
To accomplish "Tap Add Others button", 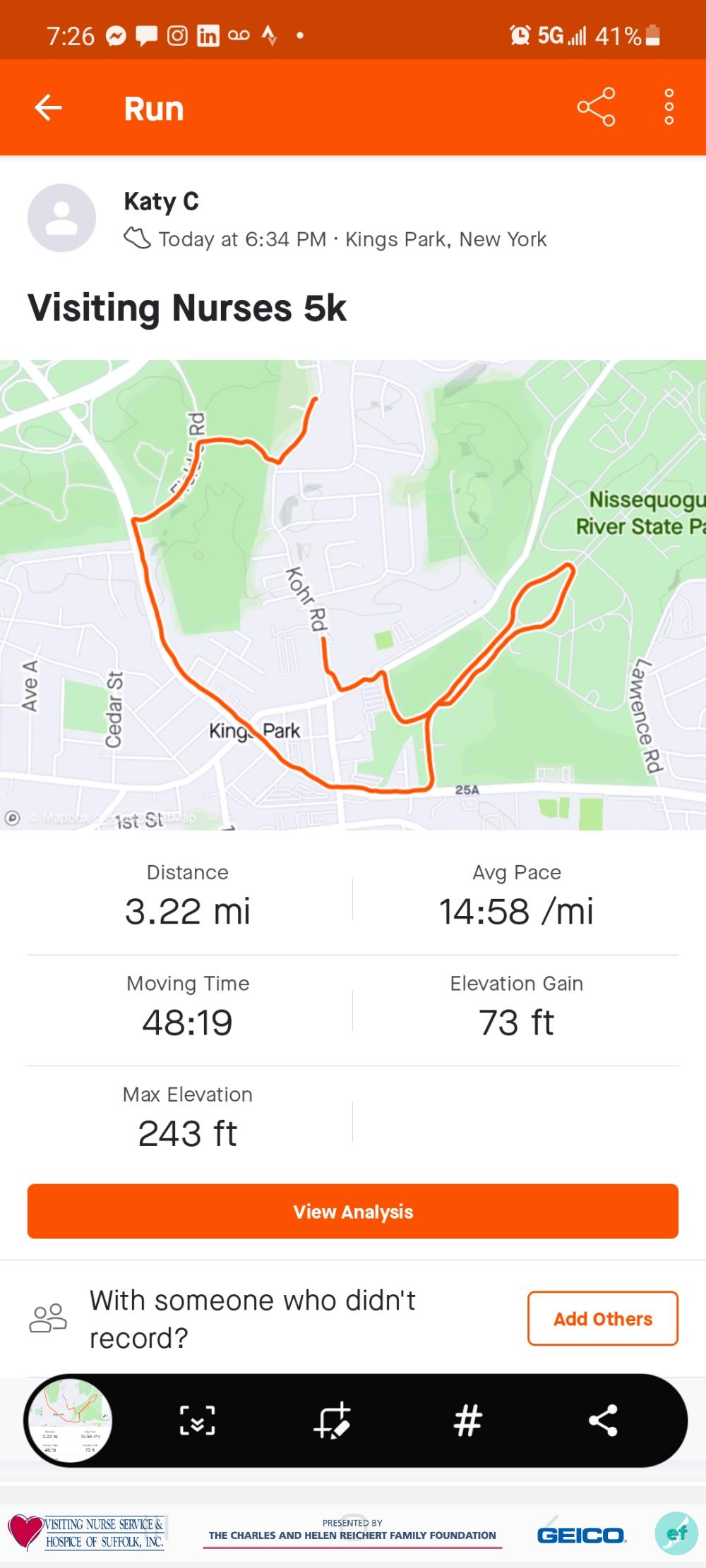I will point(602,1318).
